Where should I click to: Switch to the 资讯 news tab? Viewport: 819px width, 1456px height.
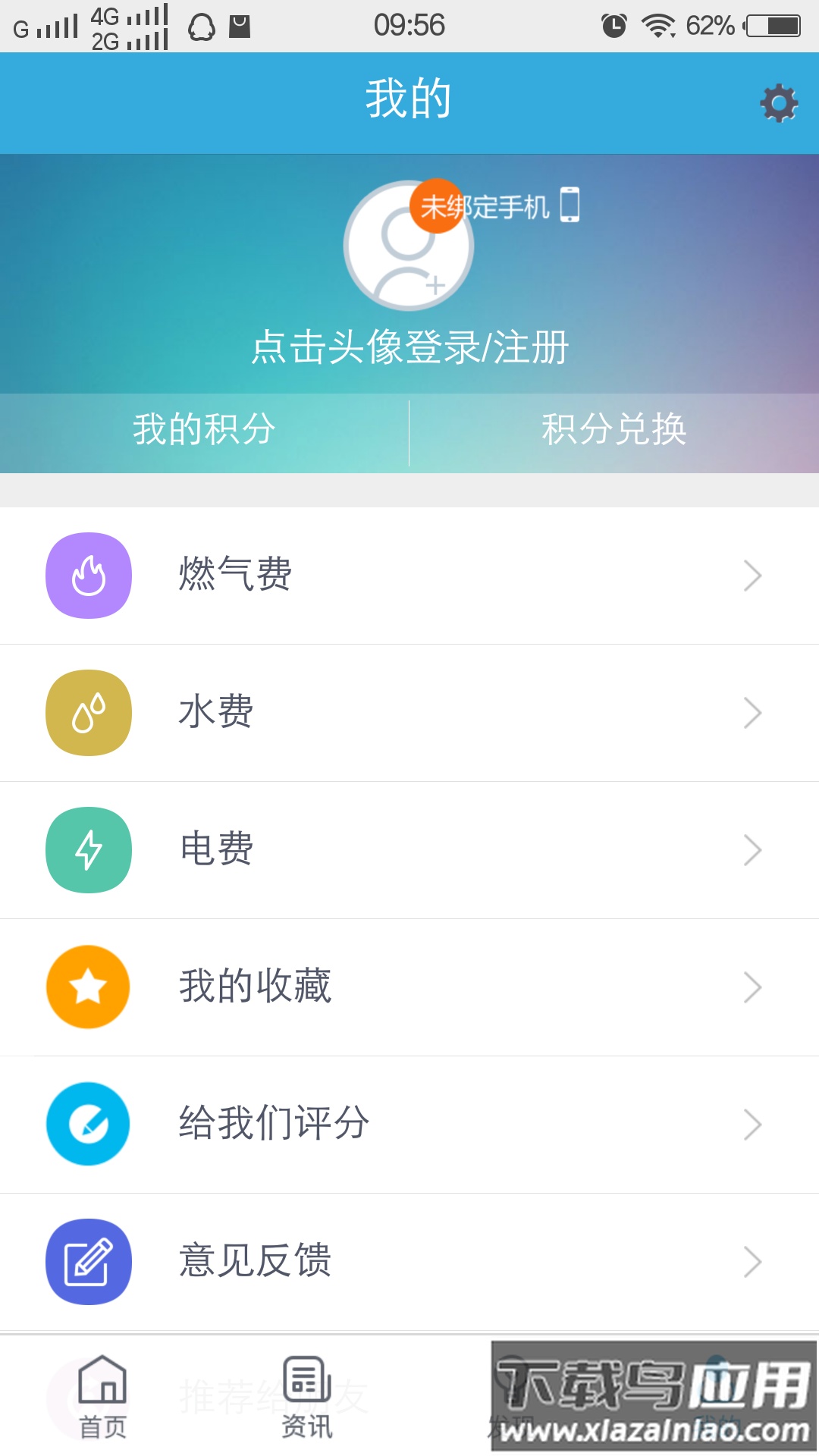point(307,1397)
